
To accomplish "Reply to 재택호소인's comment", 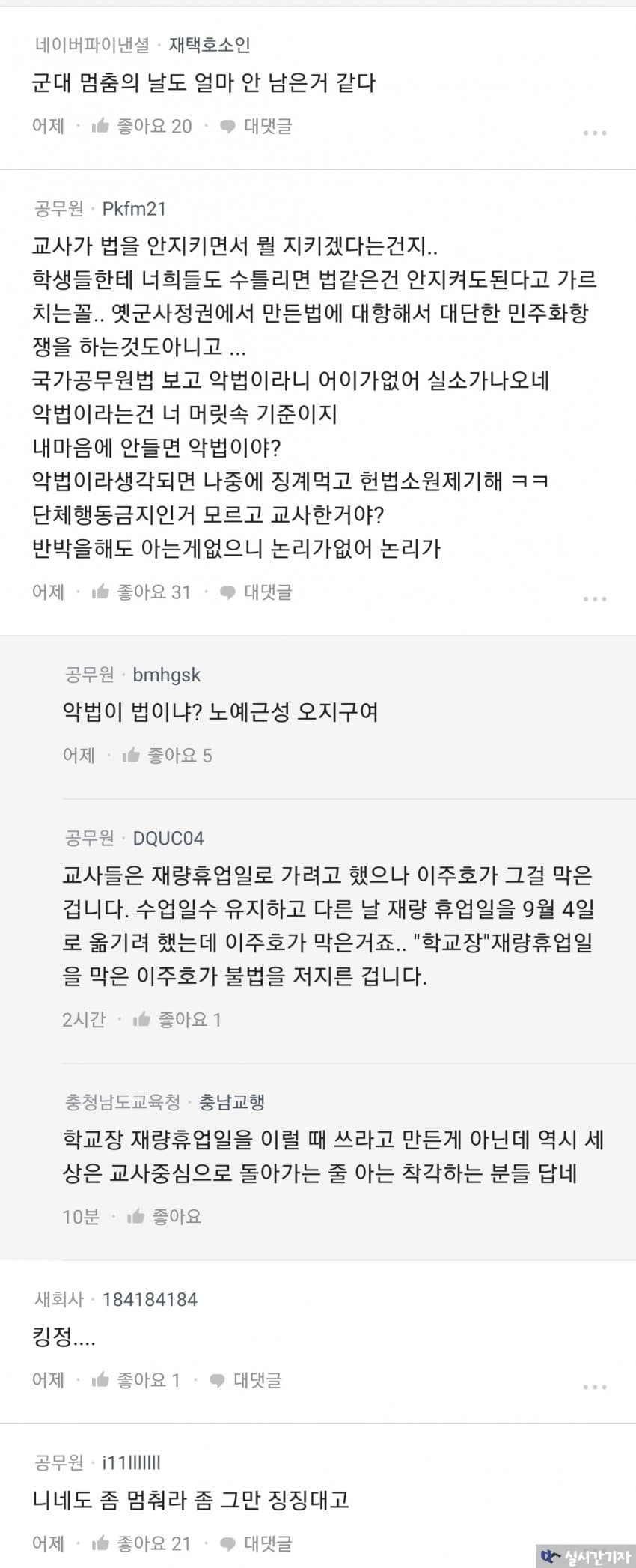I will 256,126.
